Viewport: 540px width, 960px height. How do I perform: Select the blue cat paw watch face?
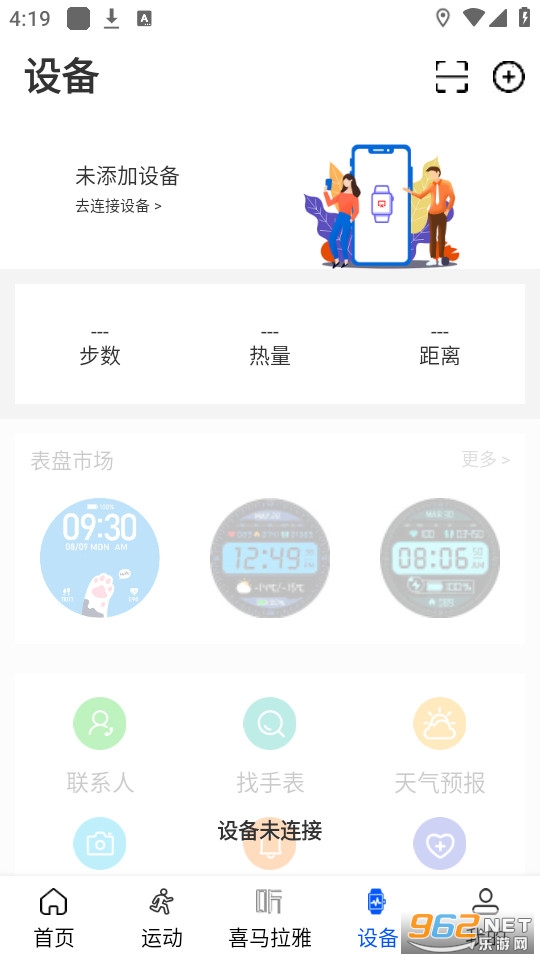pyautogui.click(x=100, y=558)
